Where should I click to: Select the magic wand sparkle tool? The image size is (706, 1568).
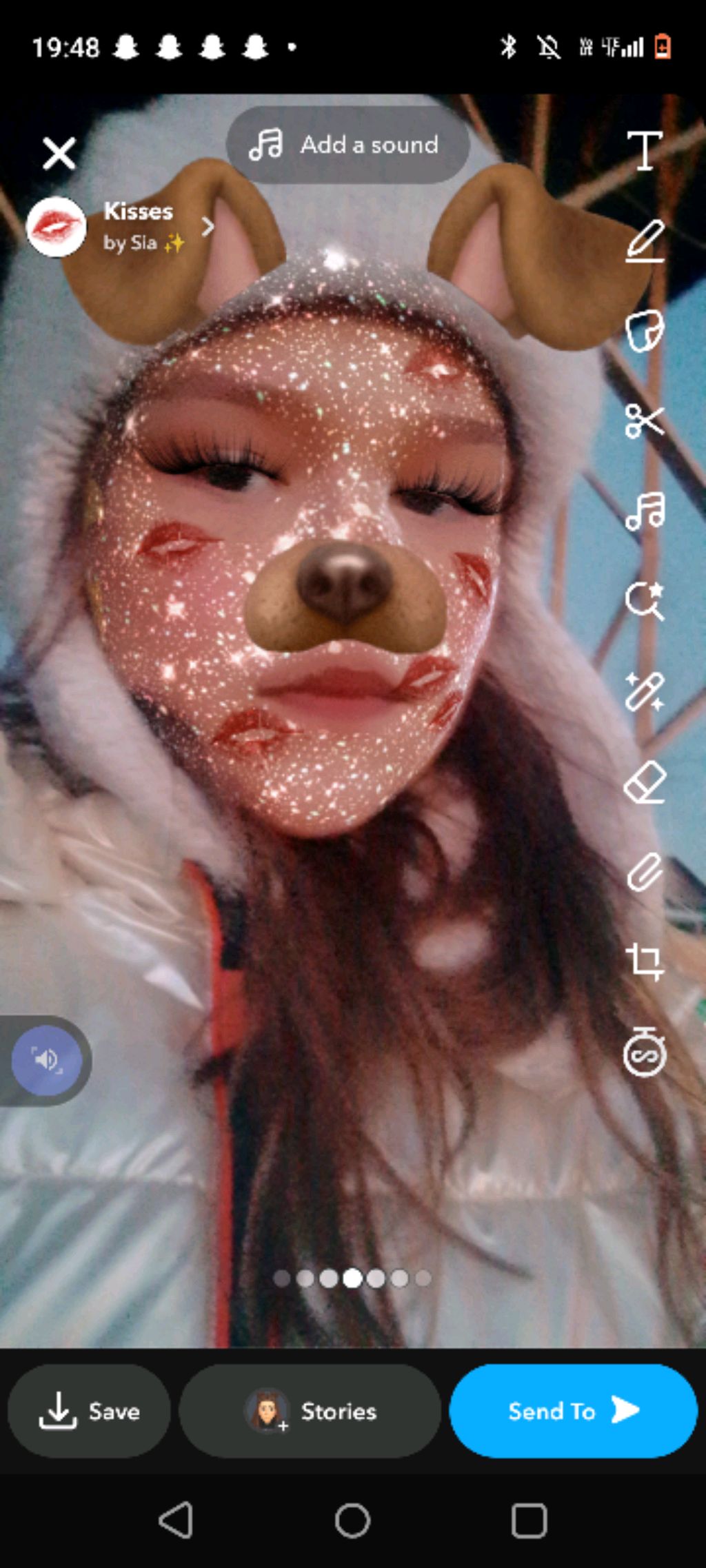[645, 691]
